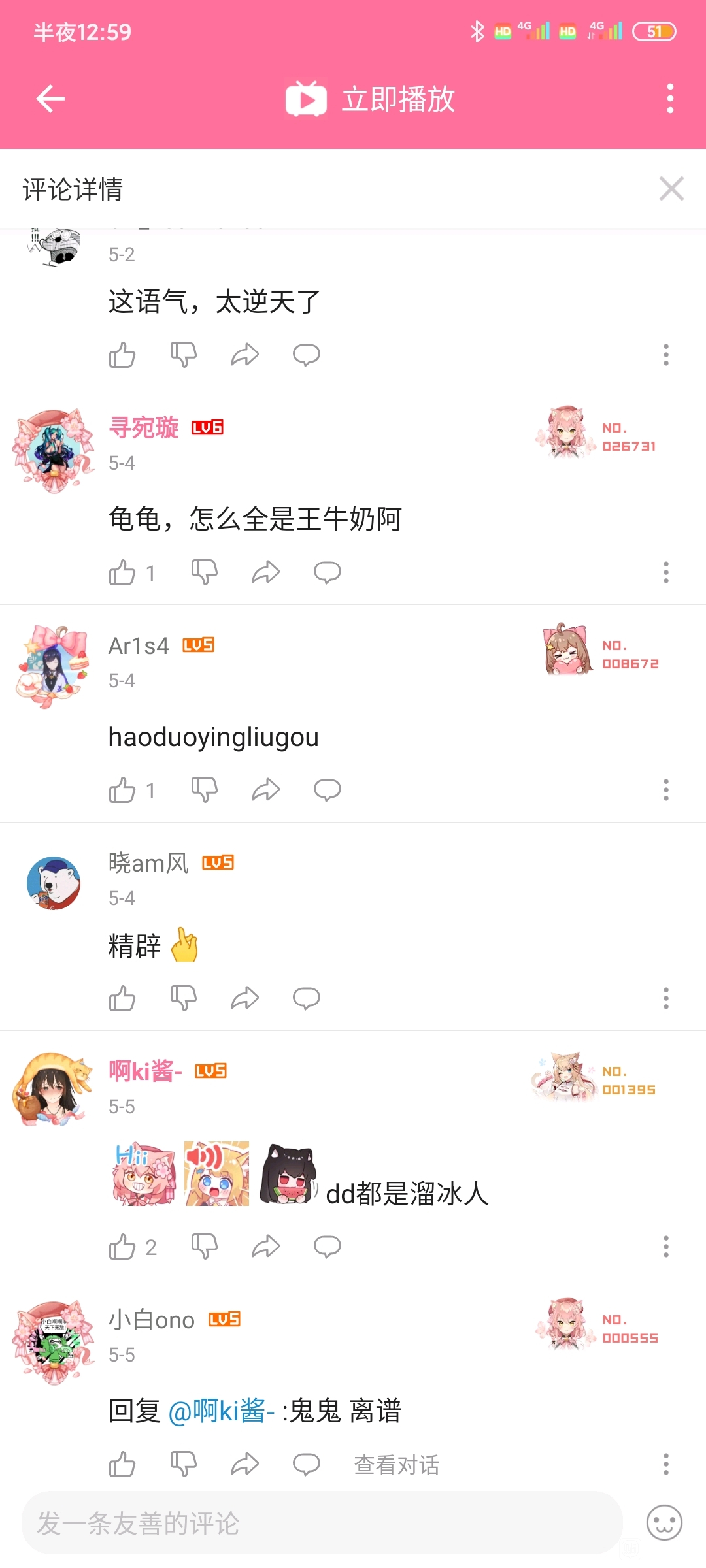Like 寻宛璇's comment
Image resolution: width=706 pixels, height=1568 pixels.
tap(122, 573)
